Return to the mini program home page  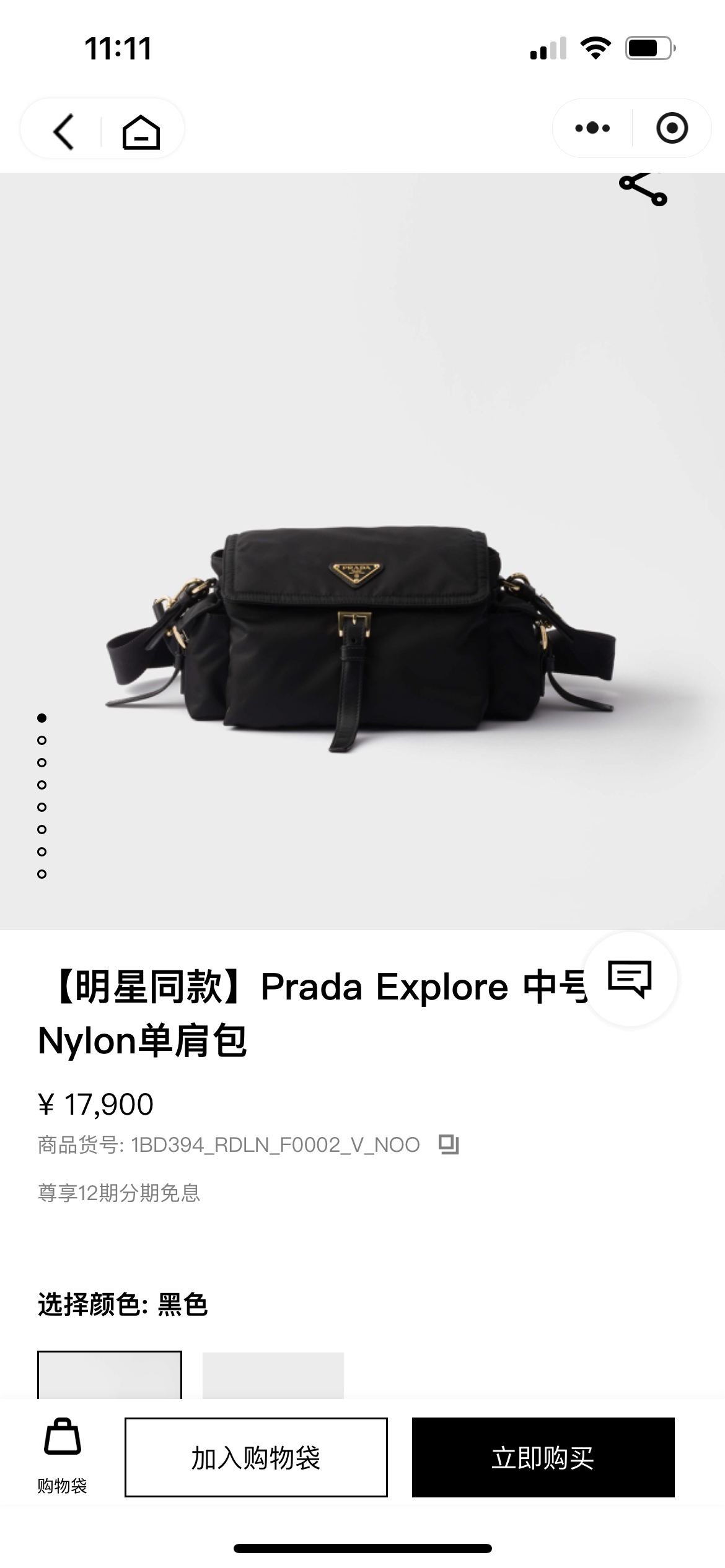[x=141, y=132]
